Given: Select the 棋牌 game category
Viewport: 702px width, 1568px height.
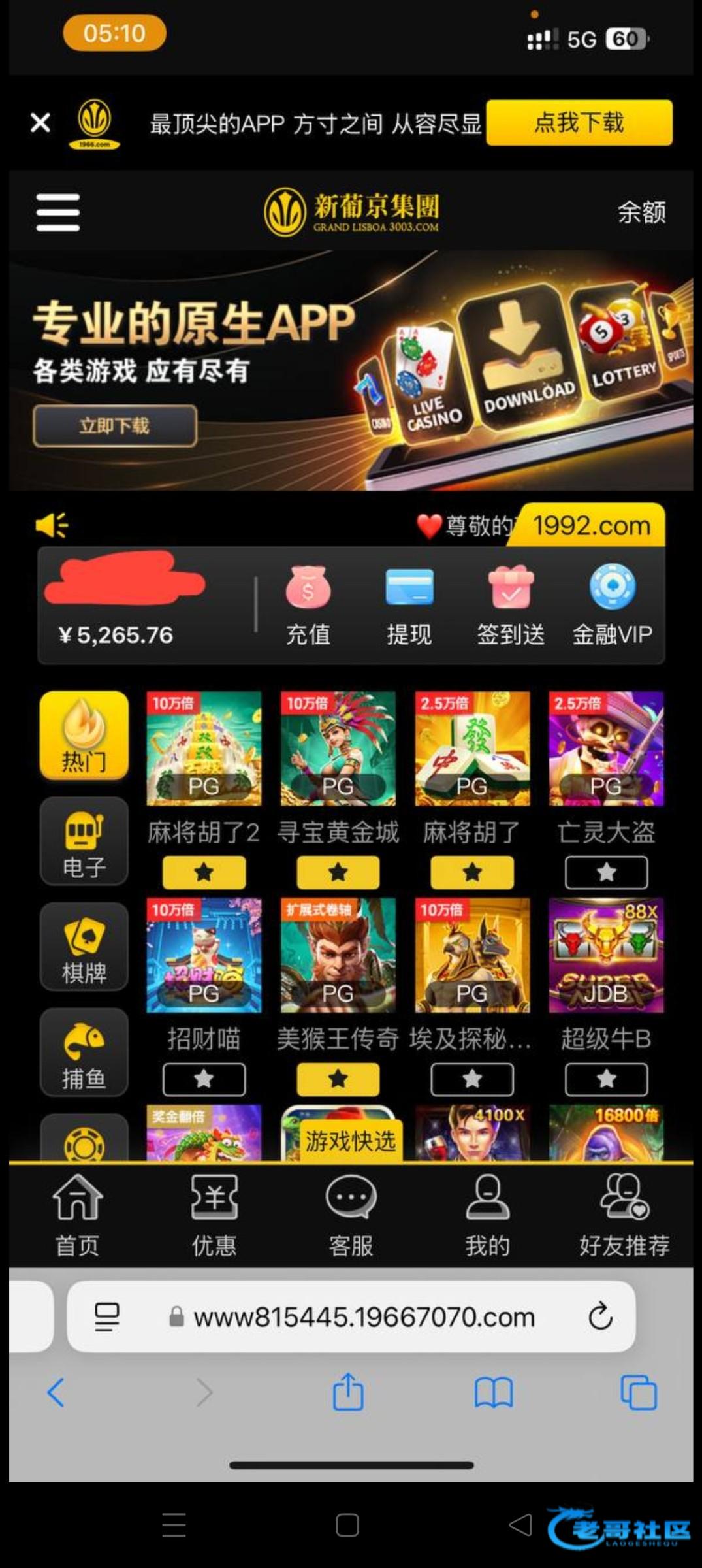Looking at the screenshot, I should tap(84, 947).
